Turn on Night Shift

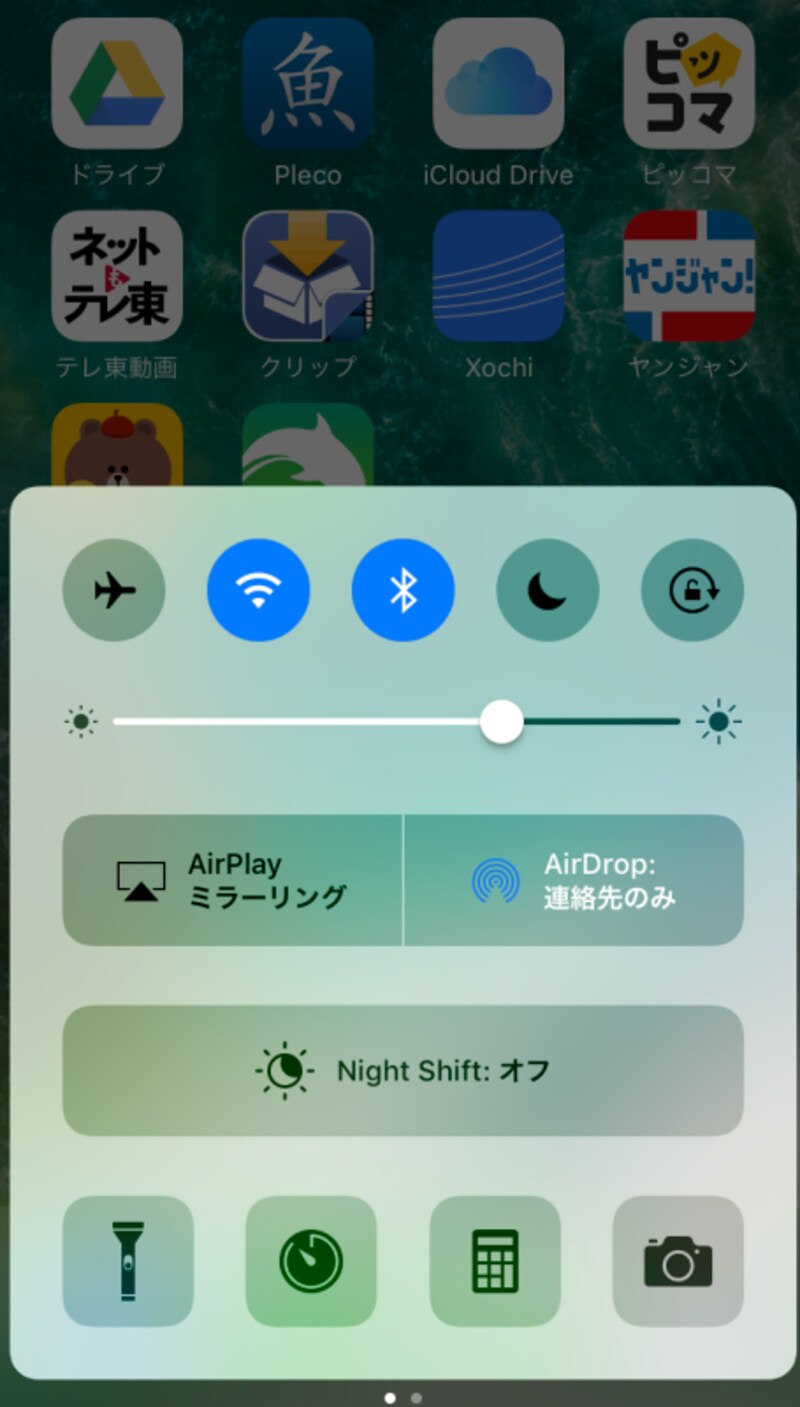click(403, 1070)
